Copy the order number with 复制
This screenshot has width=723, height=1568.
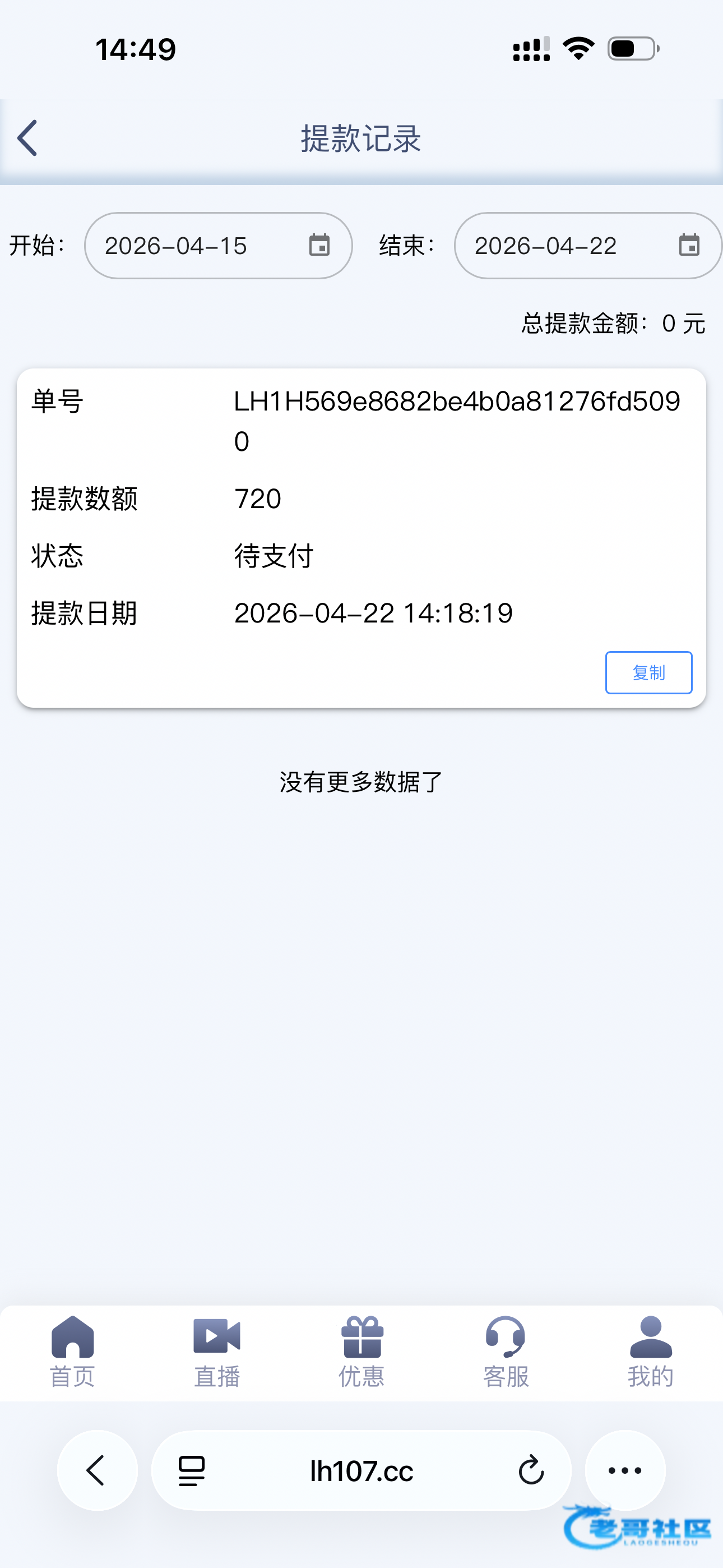[648, 672]
